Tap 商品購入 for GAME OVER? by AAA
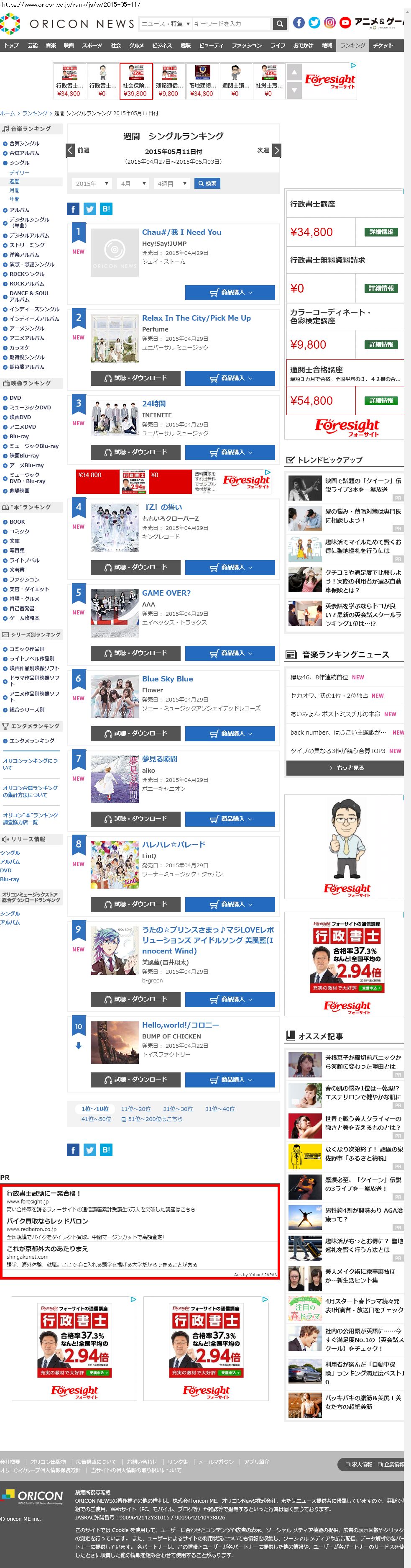Screen dimensions: 411x1568 [230, 653]
